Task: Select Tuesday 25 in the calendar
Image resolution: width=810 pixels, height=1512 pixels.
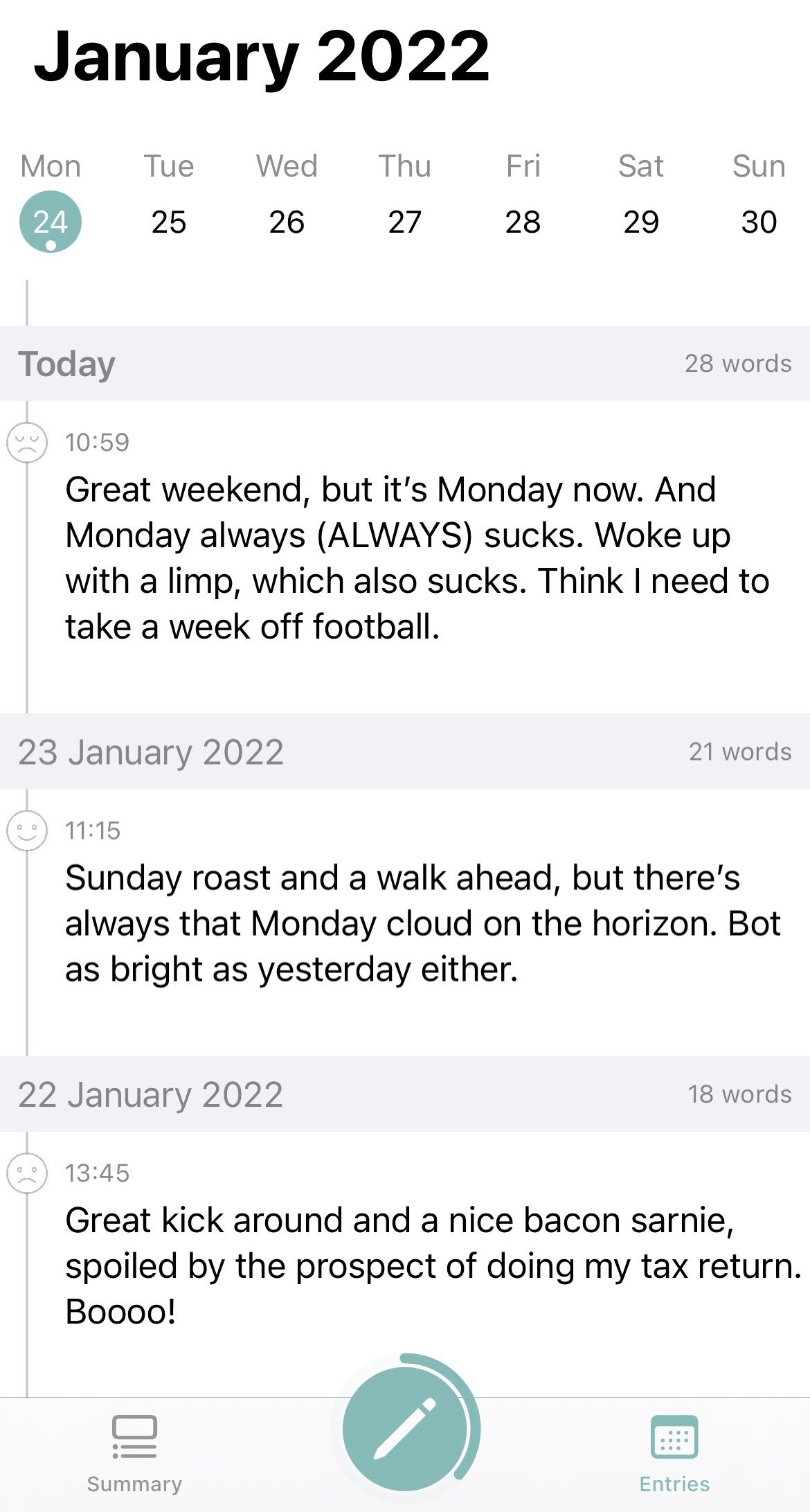Action: (x=169, y=222)
